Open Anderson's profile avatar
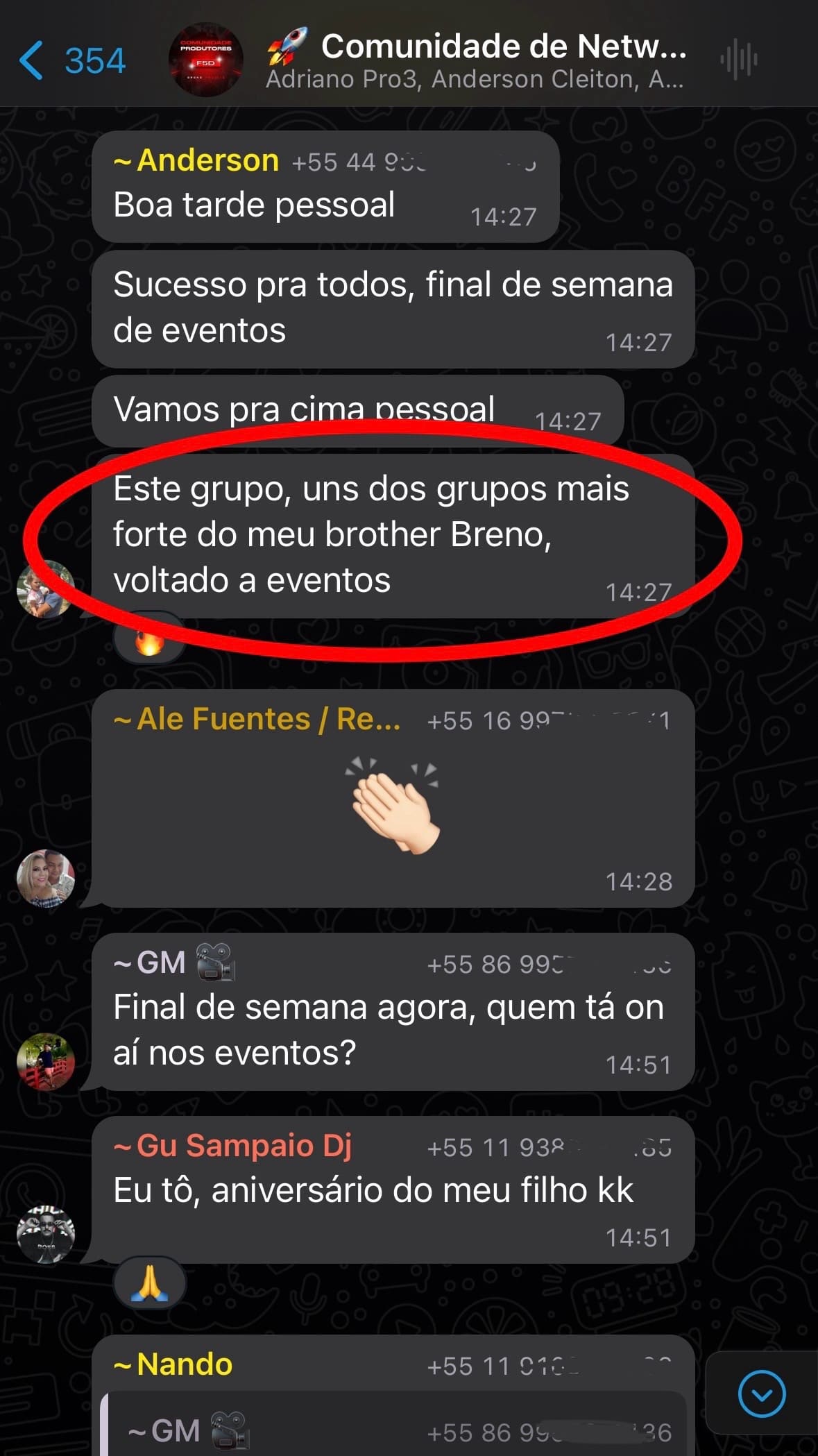This screenshot has width=818, height=1456. tap(46, 589)
